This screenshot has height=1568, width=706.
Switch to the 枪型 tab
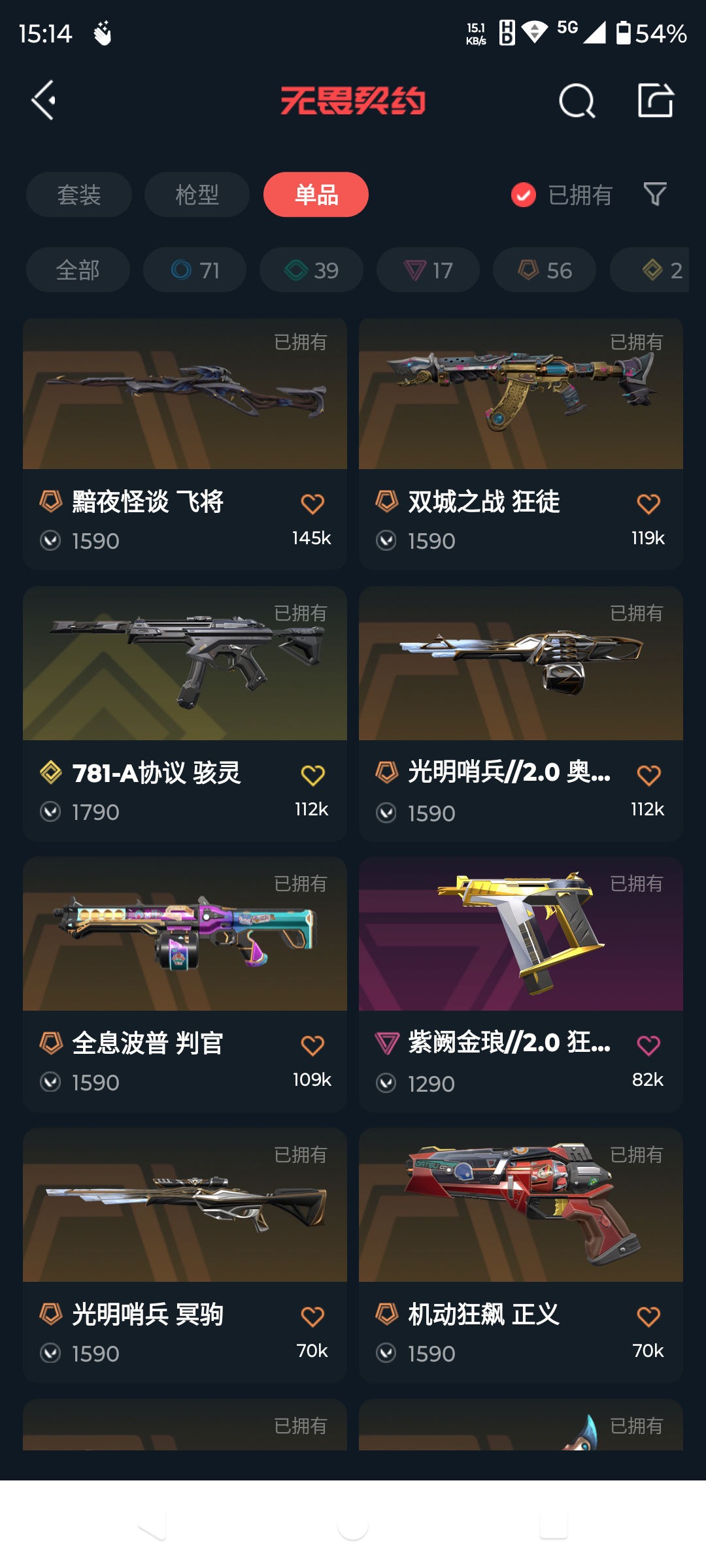tap(197, 195)
